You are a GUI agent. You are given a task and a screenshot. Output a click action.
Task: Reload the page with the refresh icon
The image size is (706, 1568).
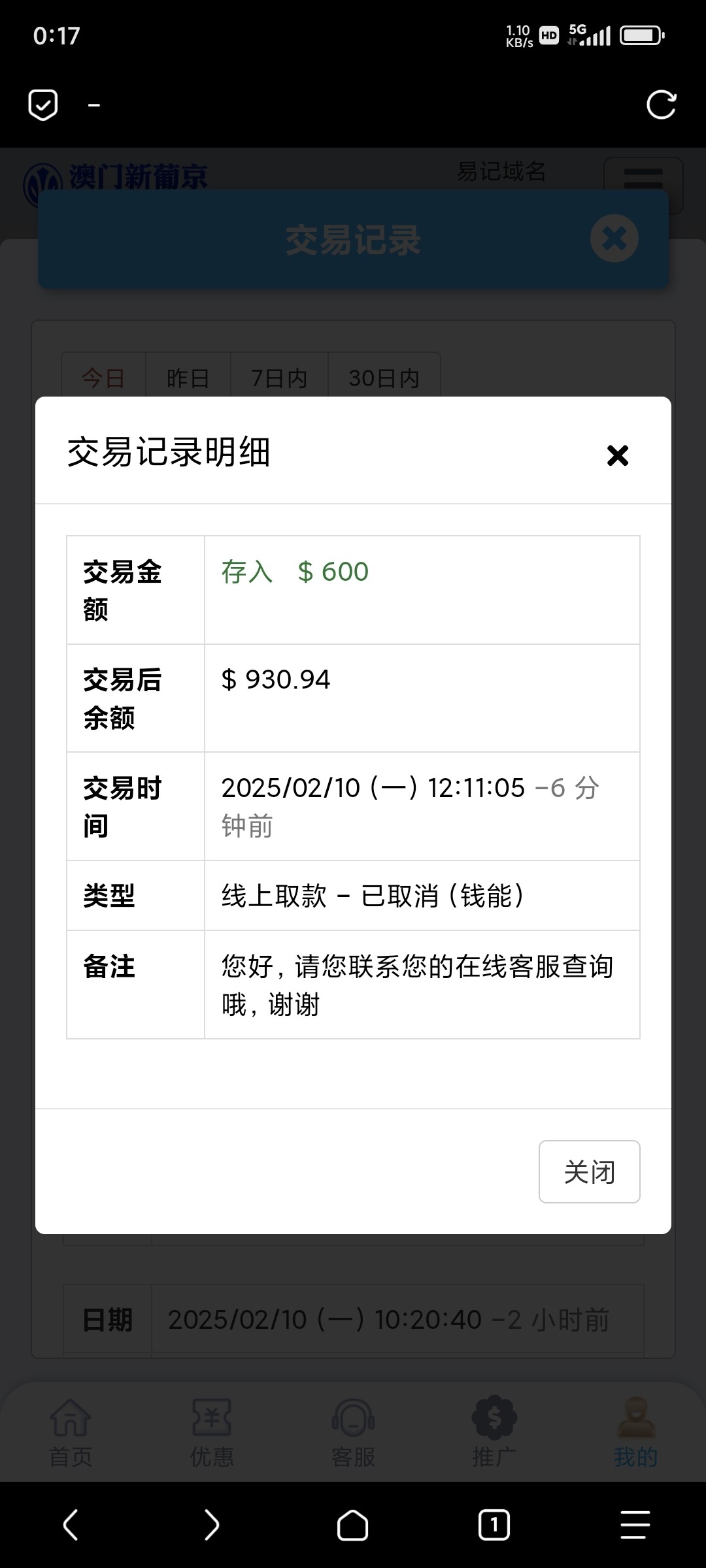[662, 105]
